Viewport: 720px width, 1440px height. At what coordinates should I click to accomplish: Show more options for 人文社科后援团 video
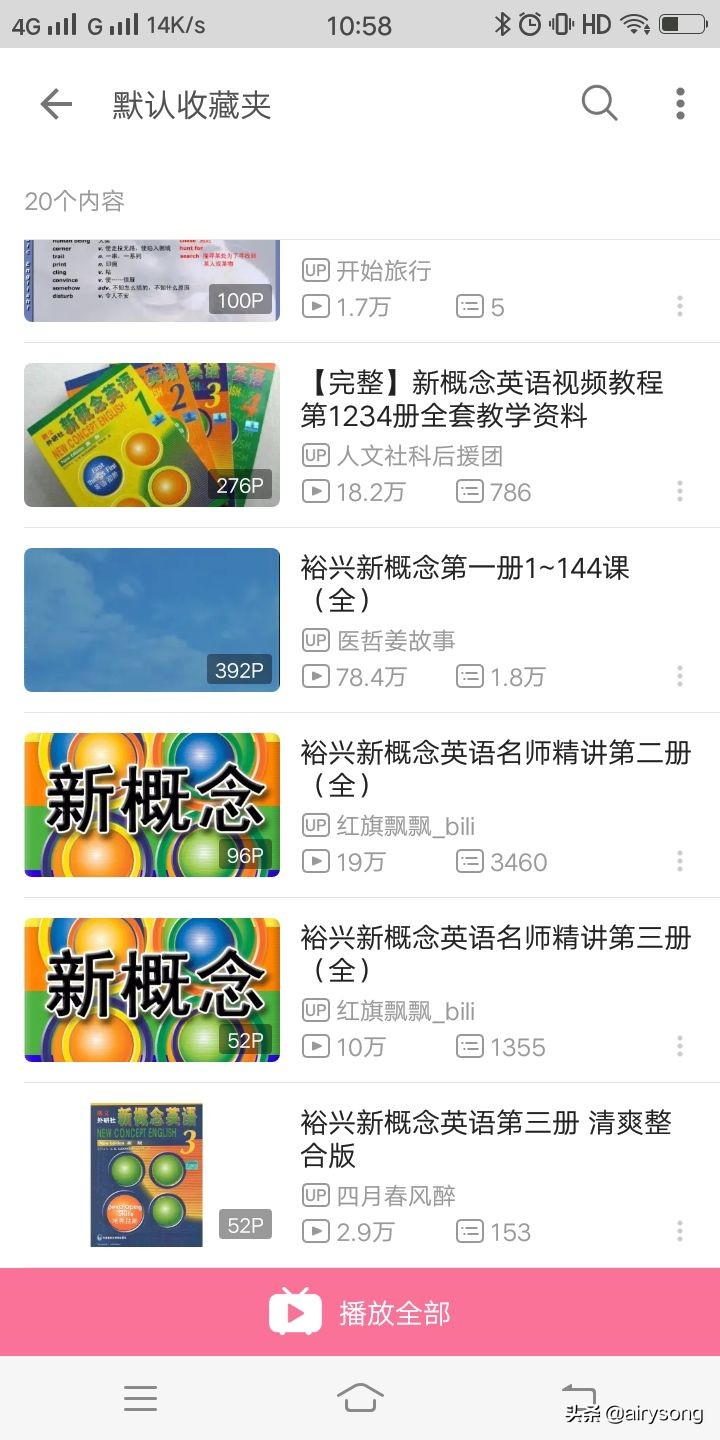(x=680, y=491)
